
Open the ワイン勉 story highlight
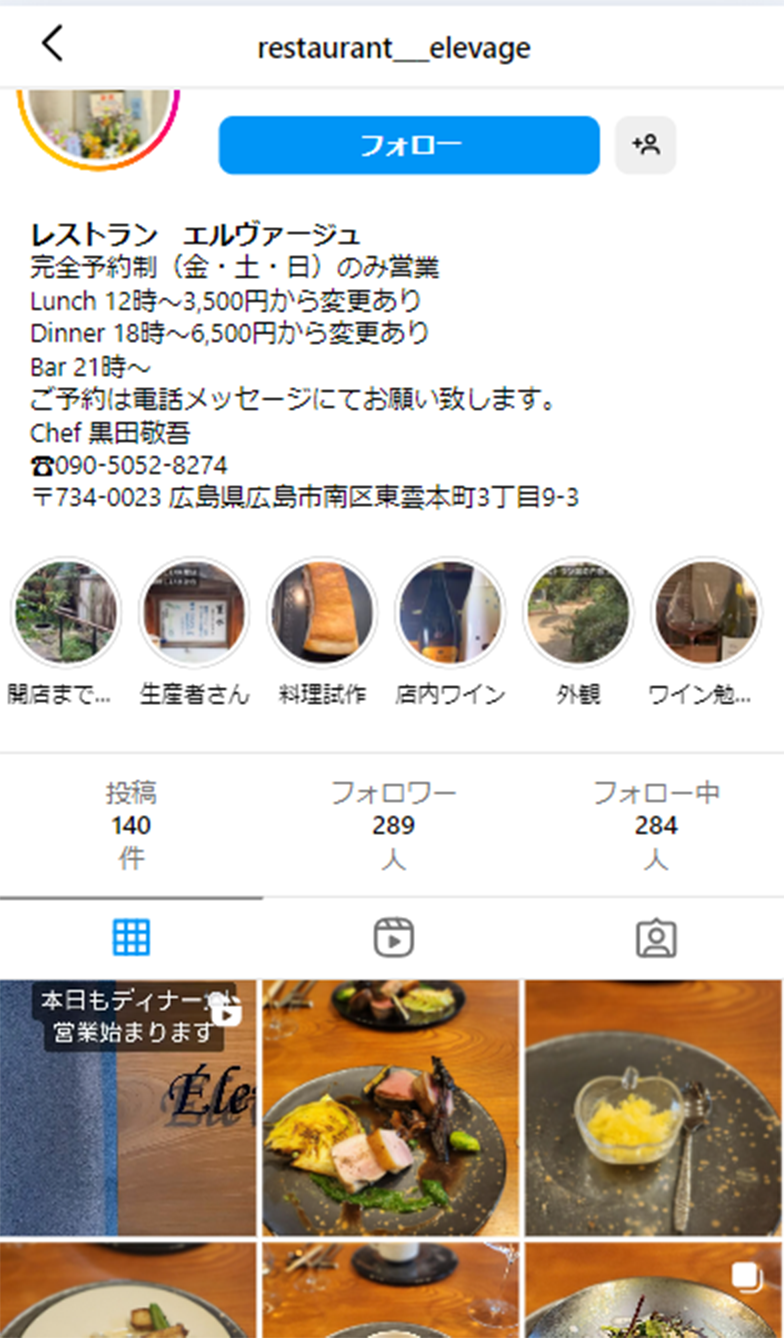(x=706, y=612)
